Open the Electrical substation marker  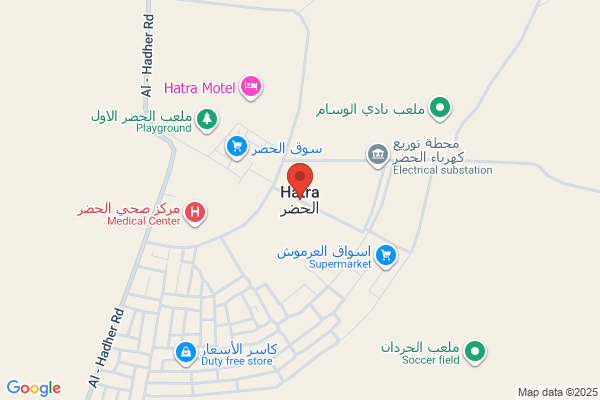click(x=378, y=155)
